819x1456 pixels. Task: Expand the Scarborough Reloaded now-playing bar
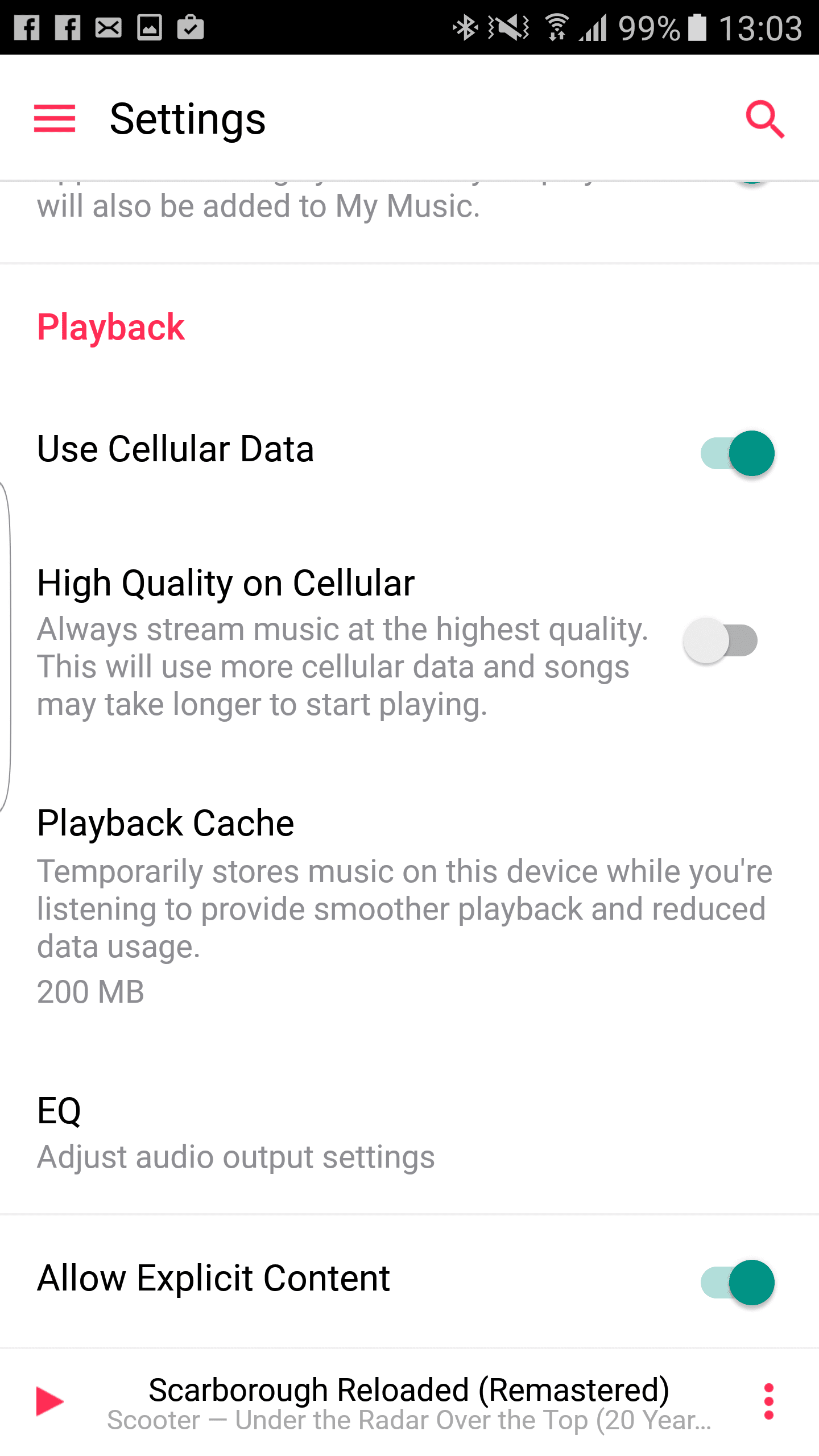click(409, 1403)
